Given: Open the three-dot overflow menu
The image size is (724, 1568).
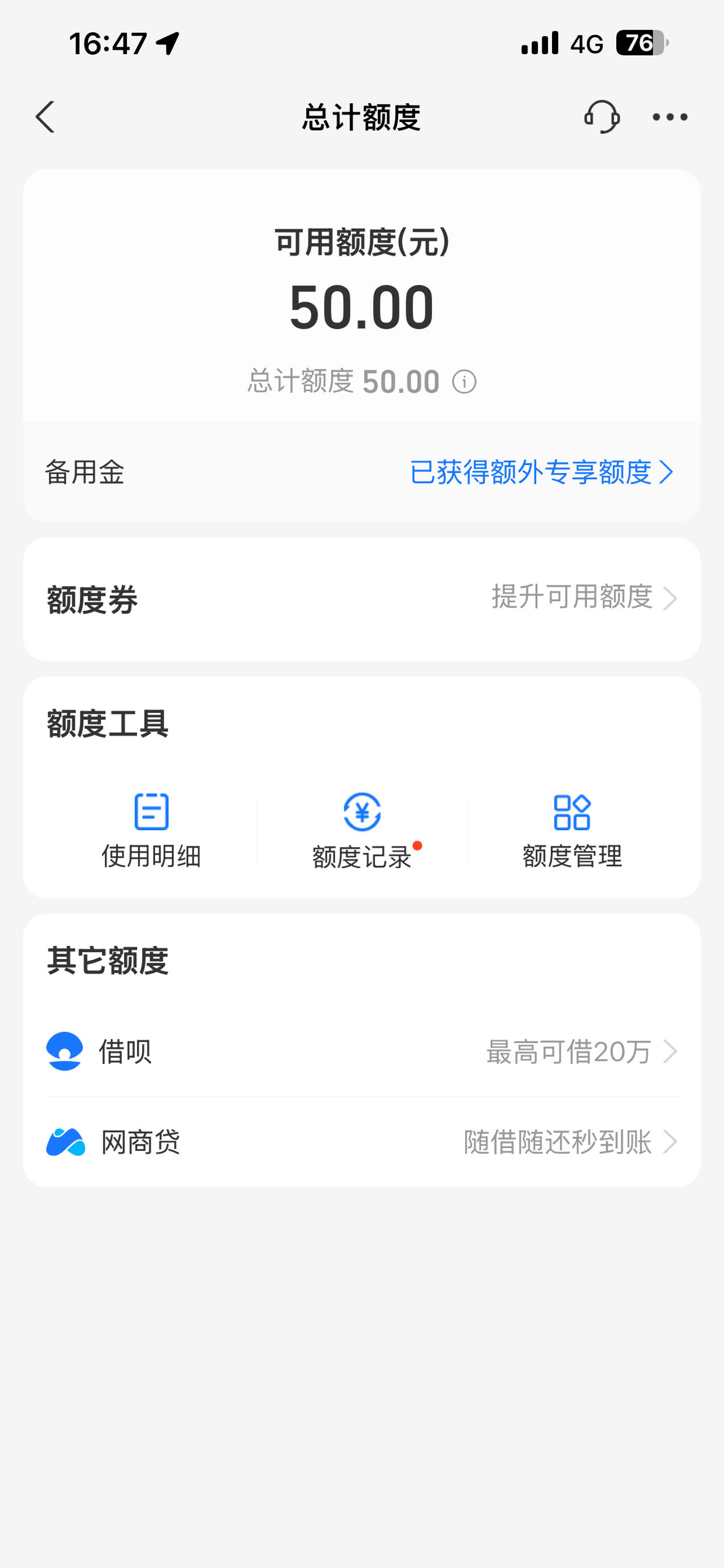Looking at the screenshot, I should 670,117.
